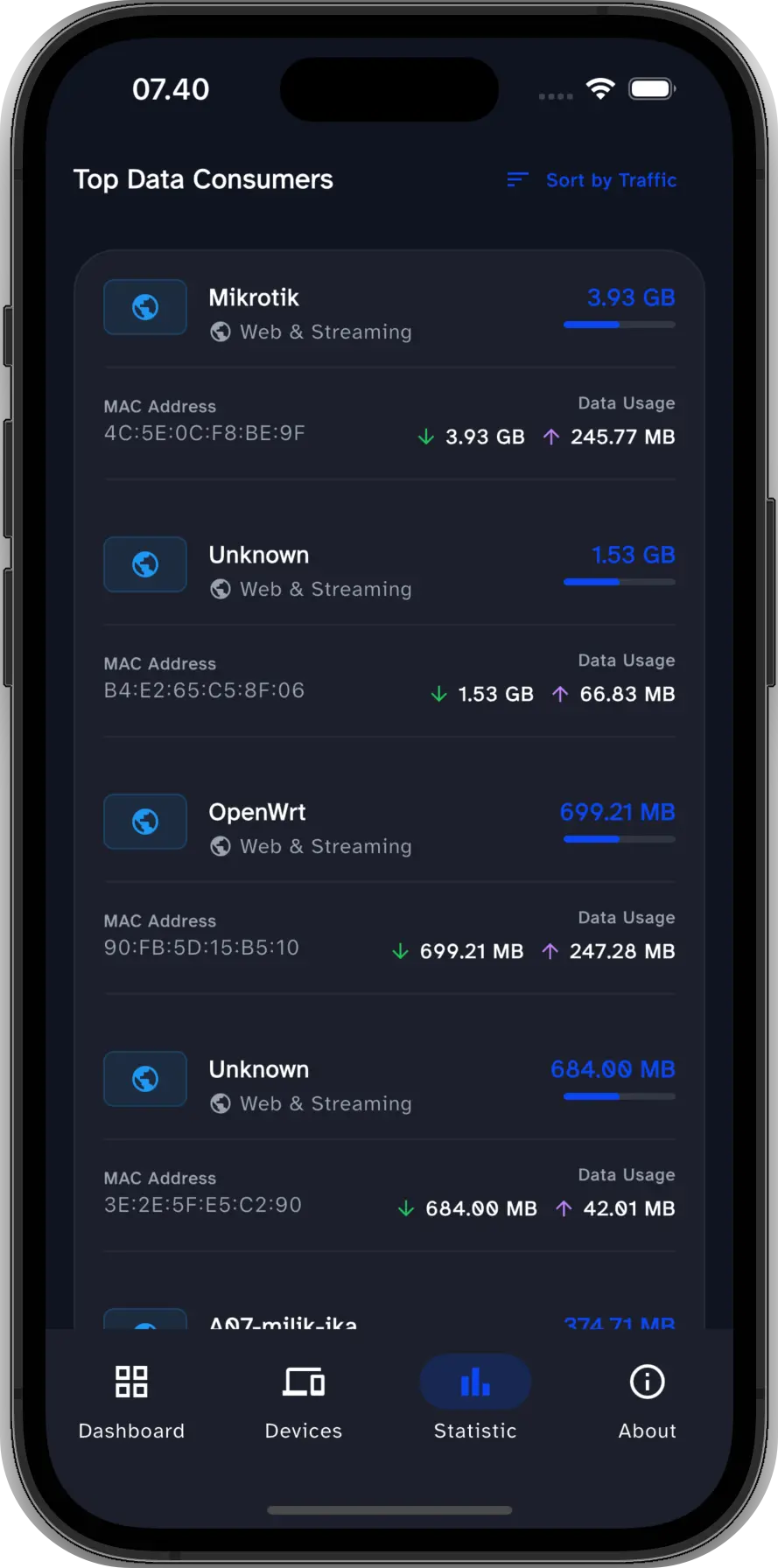Tap the upload arrow next to 66.83 MB
778x1568 pixels.
point(559,694)
